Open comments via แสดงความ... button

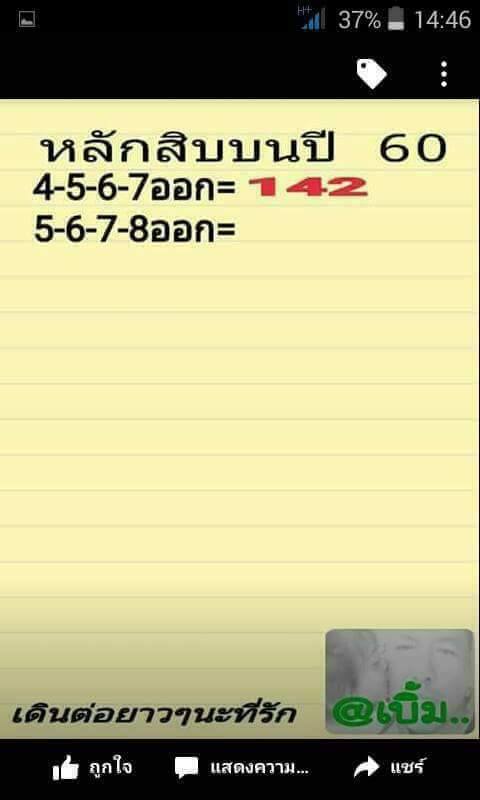[x=241, y=767]
